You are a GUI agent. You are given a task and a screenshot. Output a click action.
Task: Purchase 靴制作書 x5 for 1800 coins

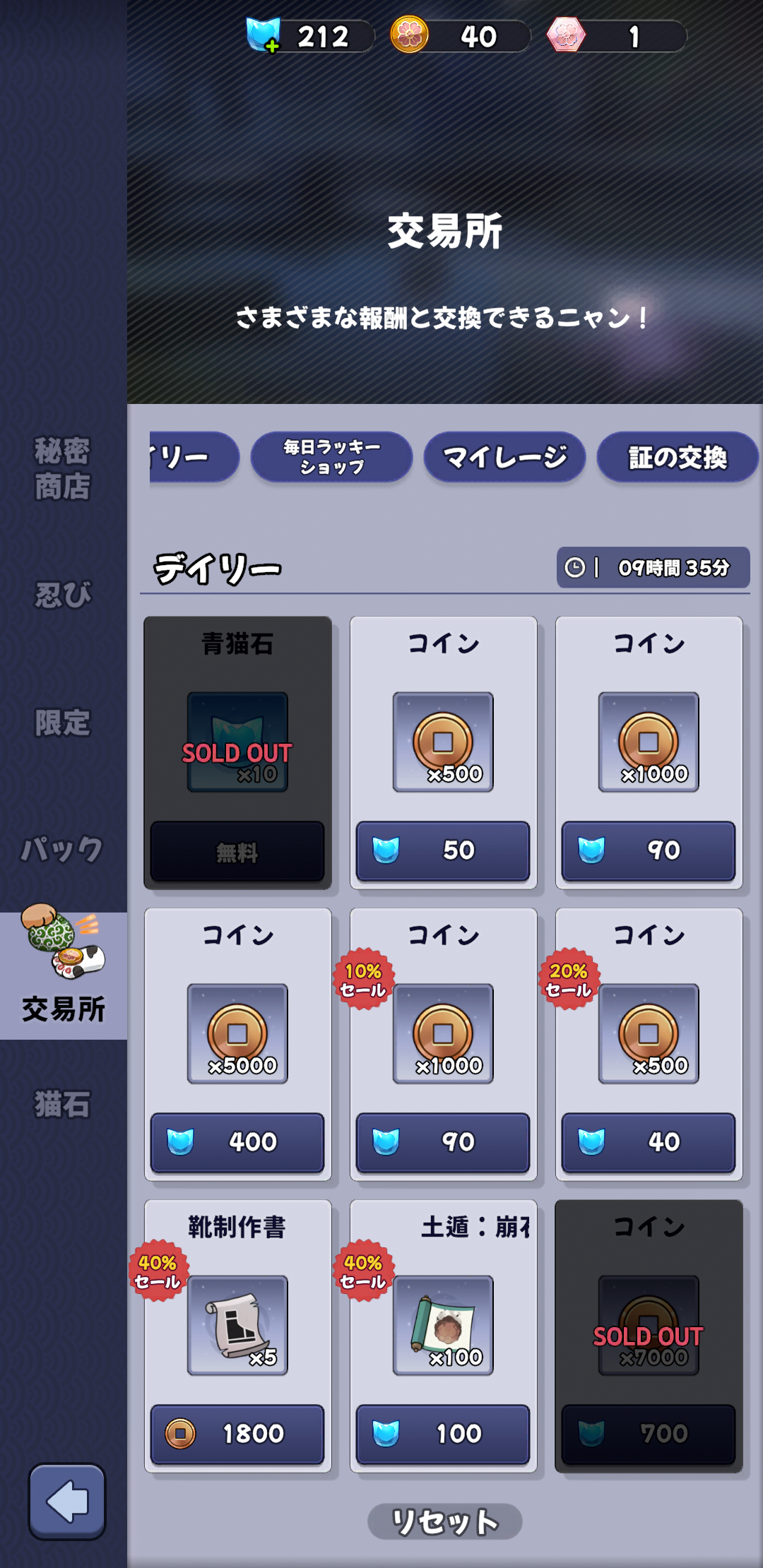(x=237, y=1434)
